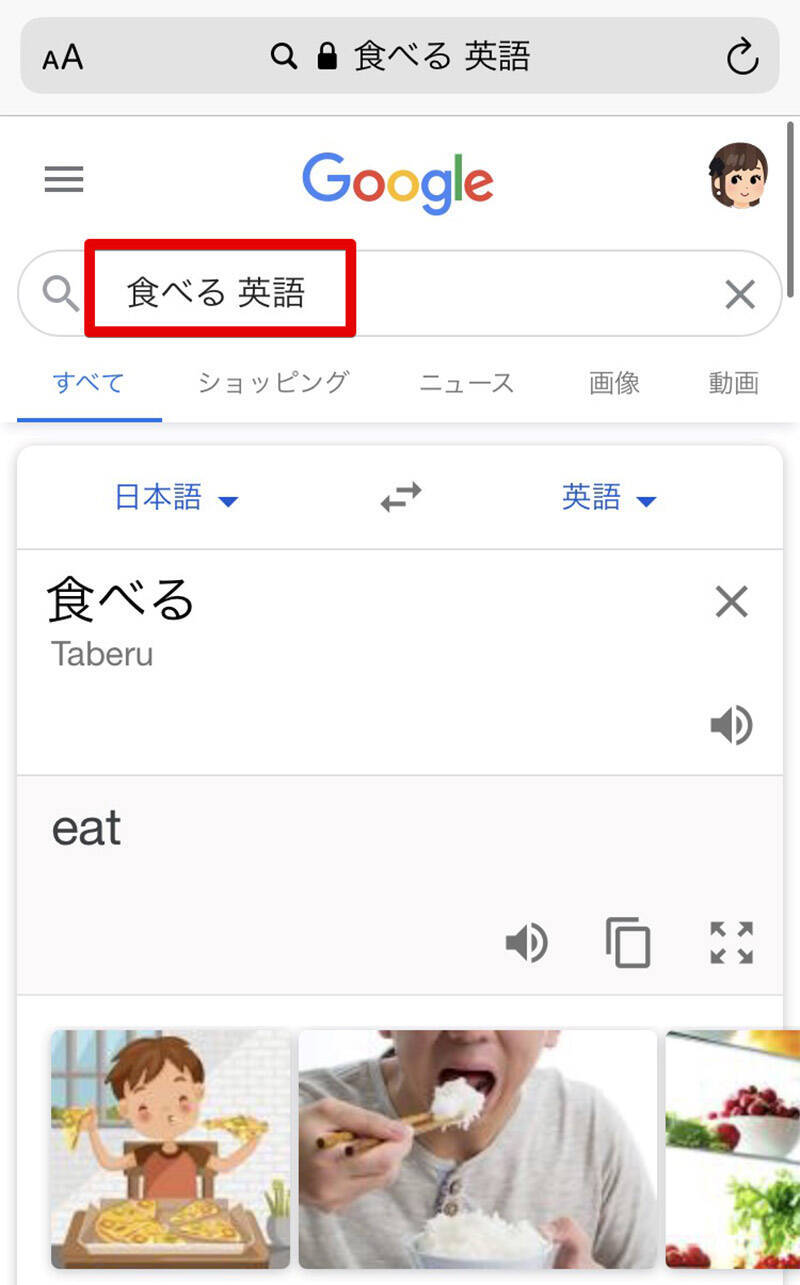Tap the address bar showing 食べる 英語
Viewport: 800px width, 1285px height.
(x=420, y=57)
